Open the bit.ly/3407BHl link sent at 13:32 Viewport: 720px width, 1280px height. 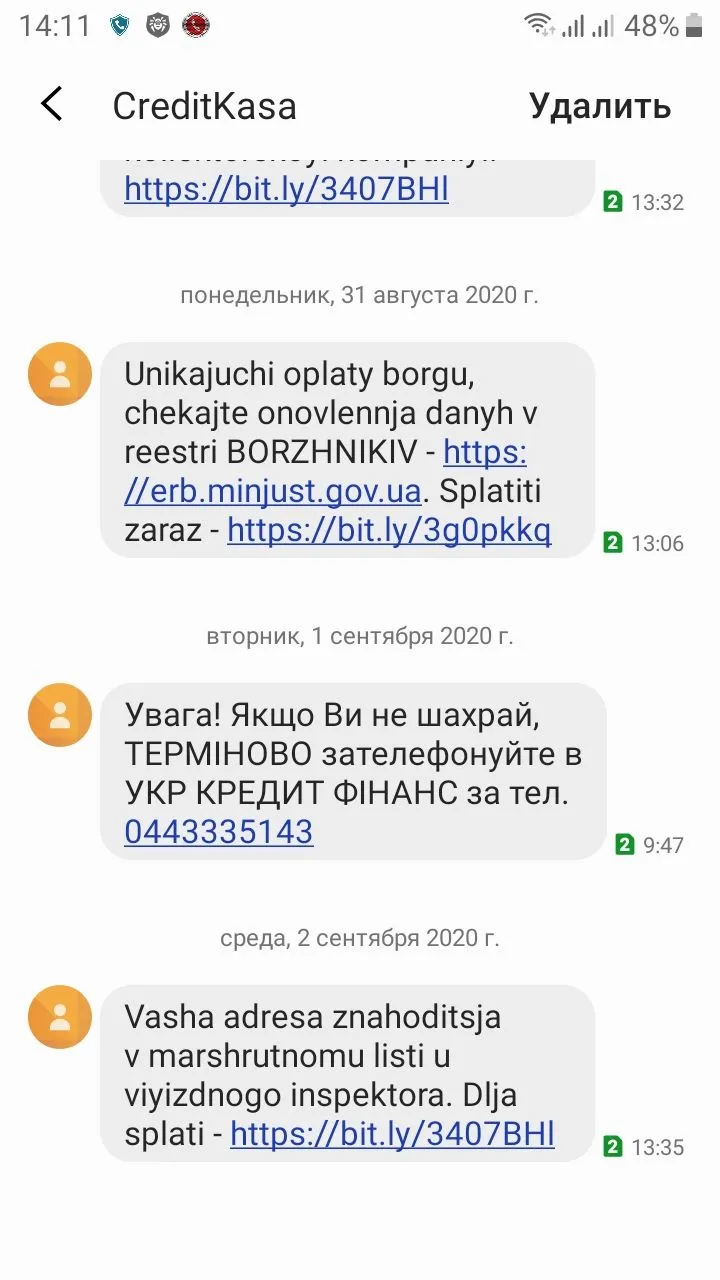point(286,189)
